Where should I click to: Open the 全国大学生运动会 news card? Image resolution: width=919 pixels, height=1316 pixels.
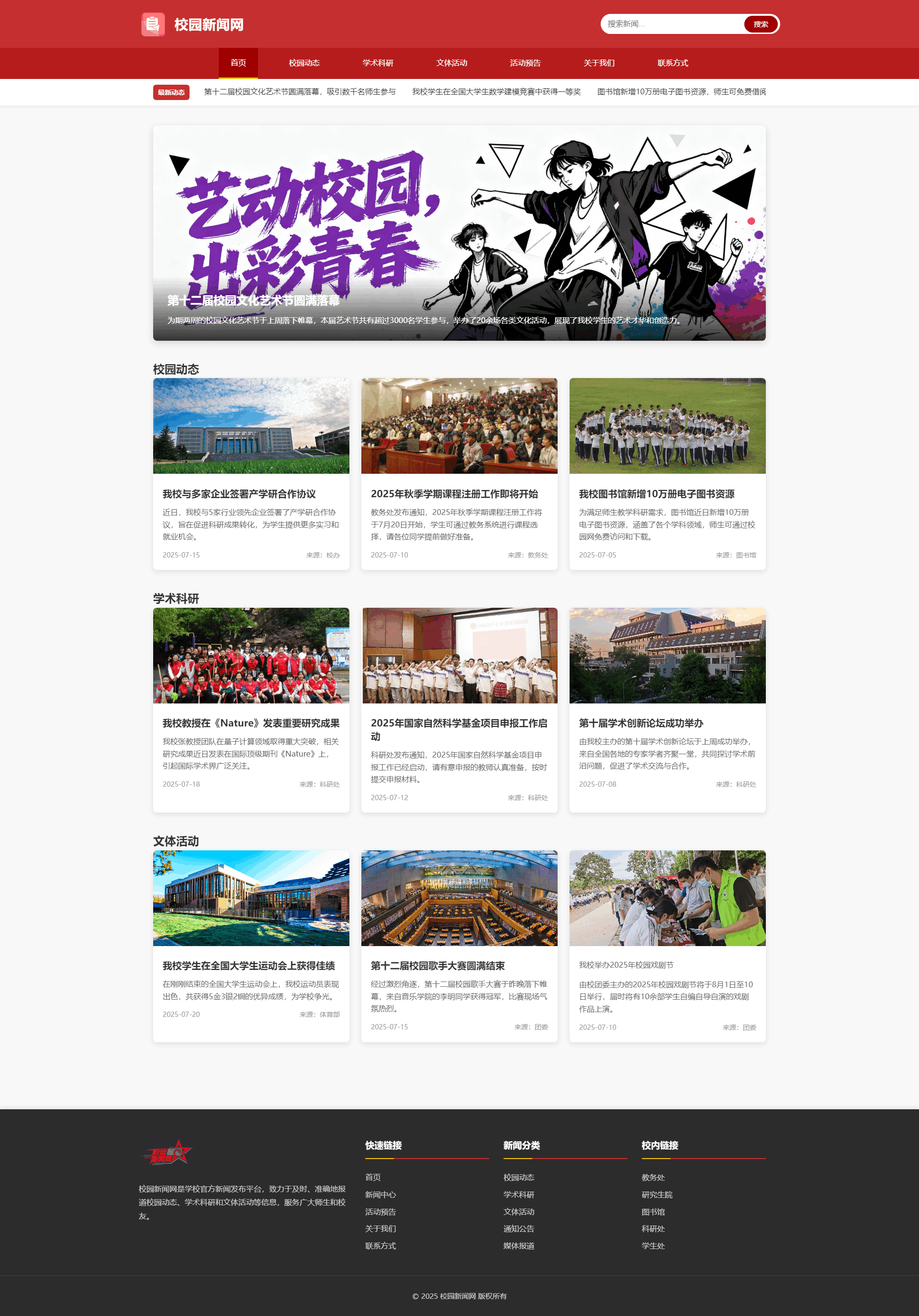tap(248, 966)
